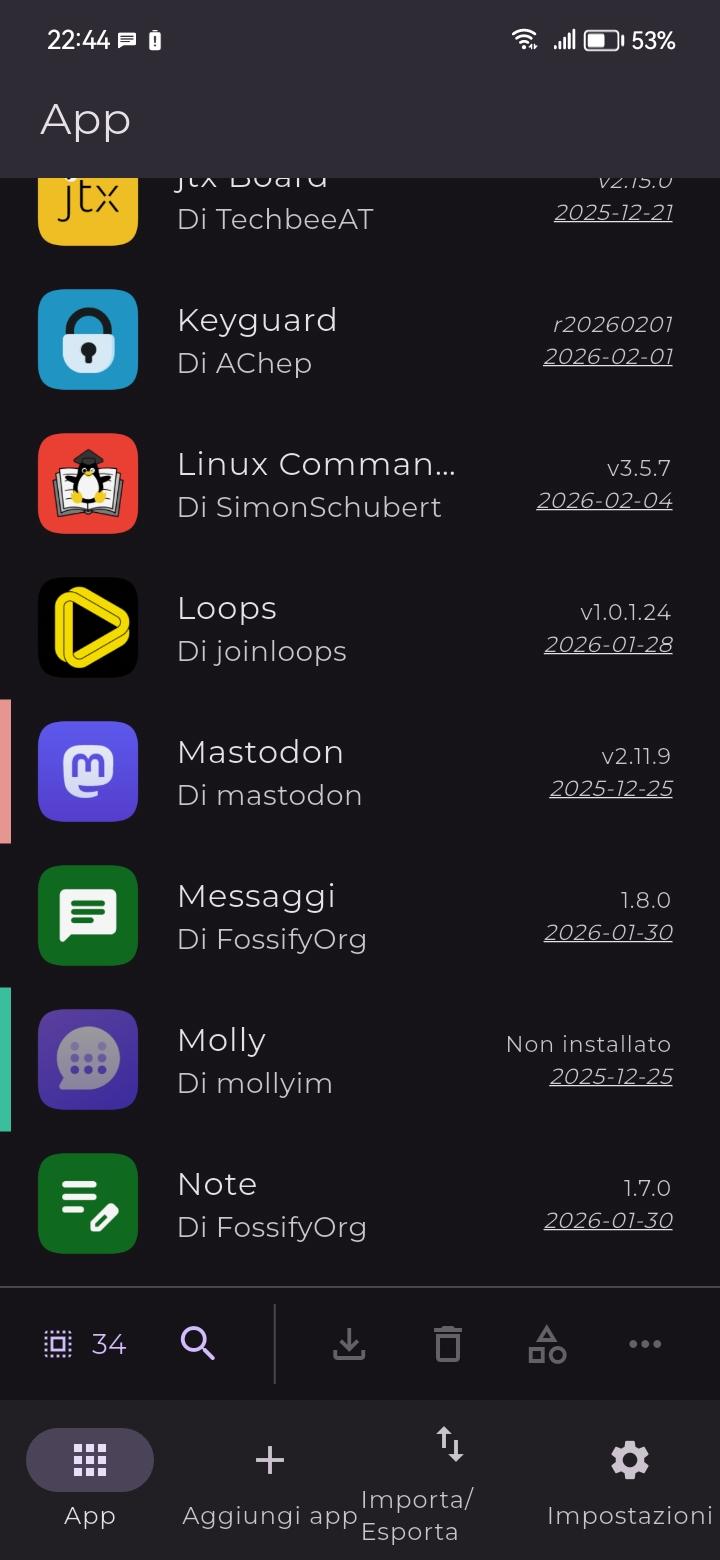
Task: Open the Note app entry
Action: point(300,1204)
